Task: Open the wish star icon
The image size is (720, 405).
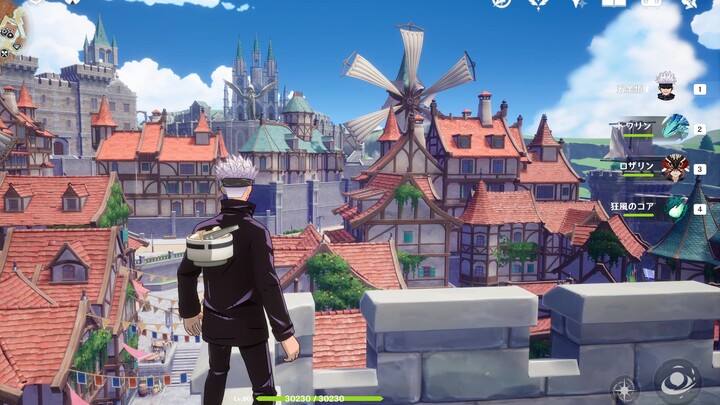Action: click(x=579, y=4)
